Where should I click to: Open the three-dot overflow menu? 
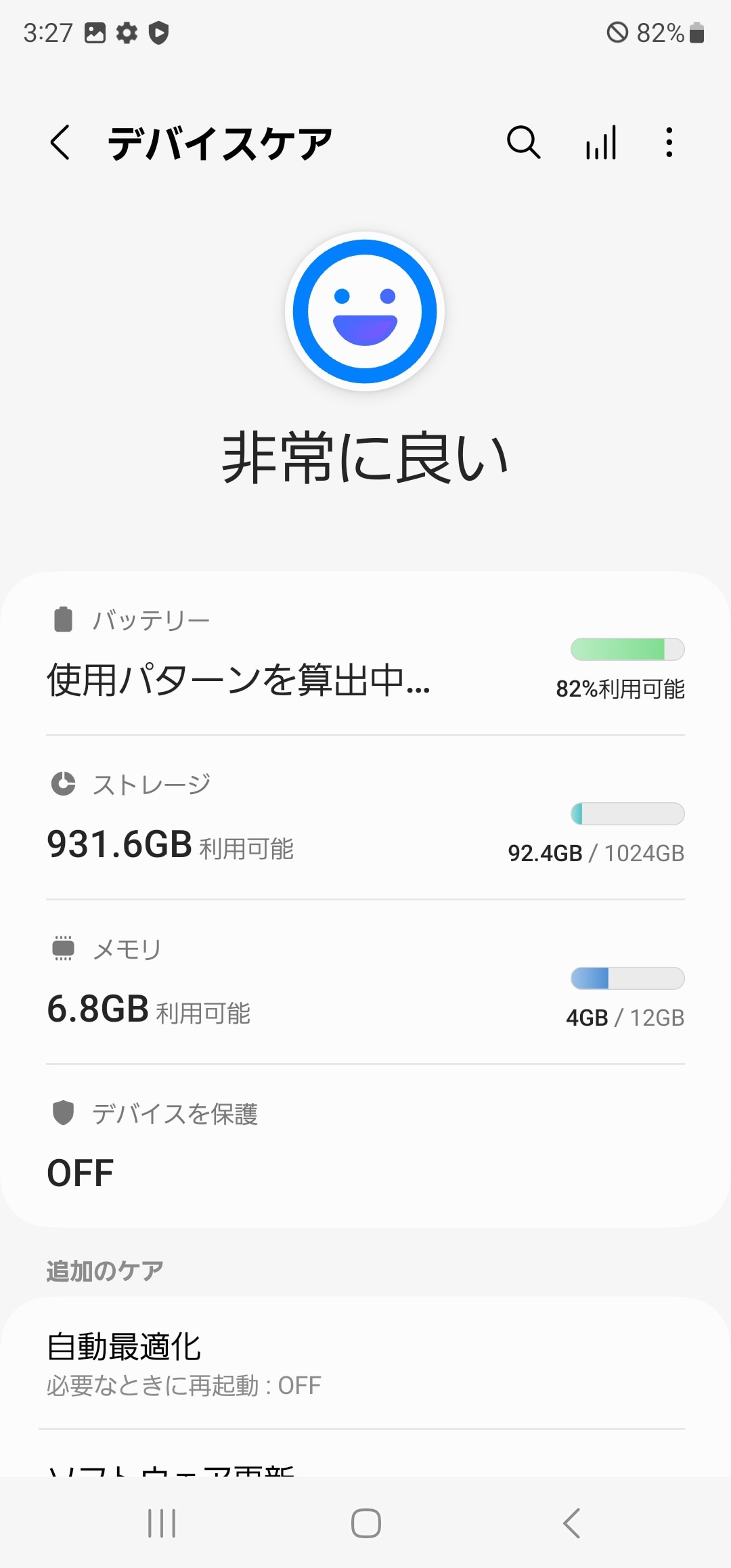[x=669, y=142]
